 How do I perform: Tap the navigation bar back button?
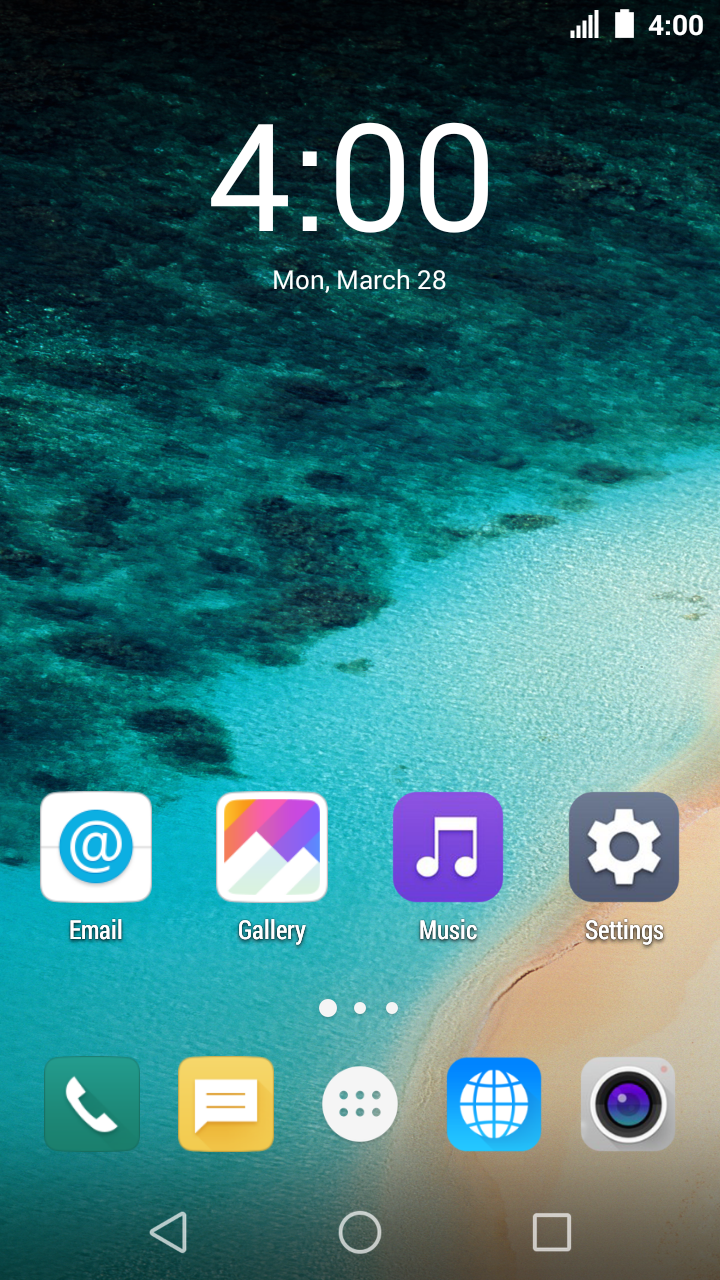click(x=168, y=1232)
